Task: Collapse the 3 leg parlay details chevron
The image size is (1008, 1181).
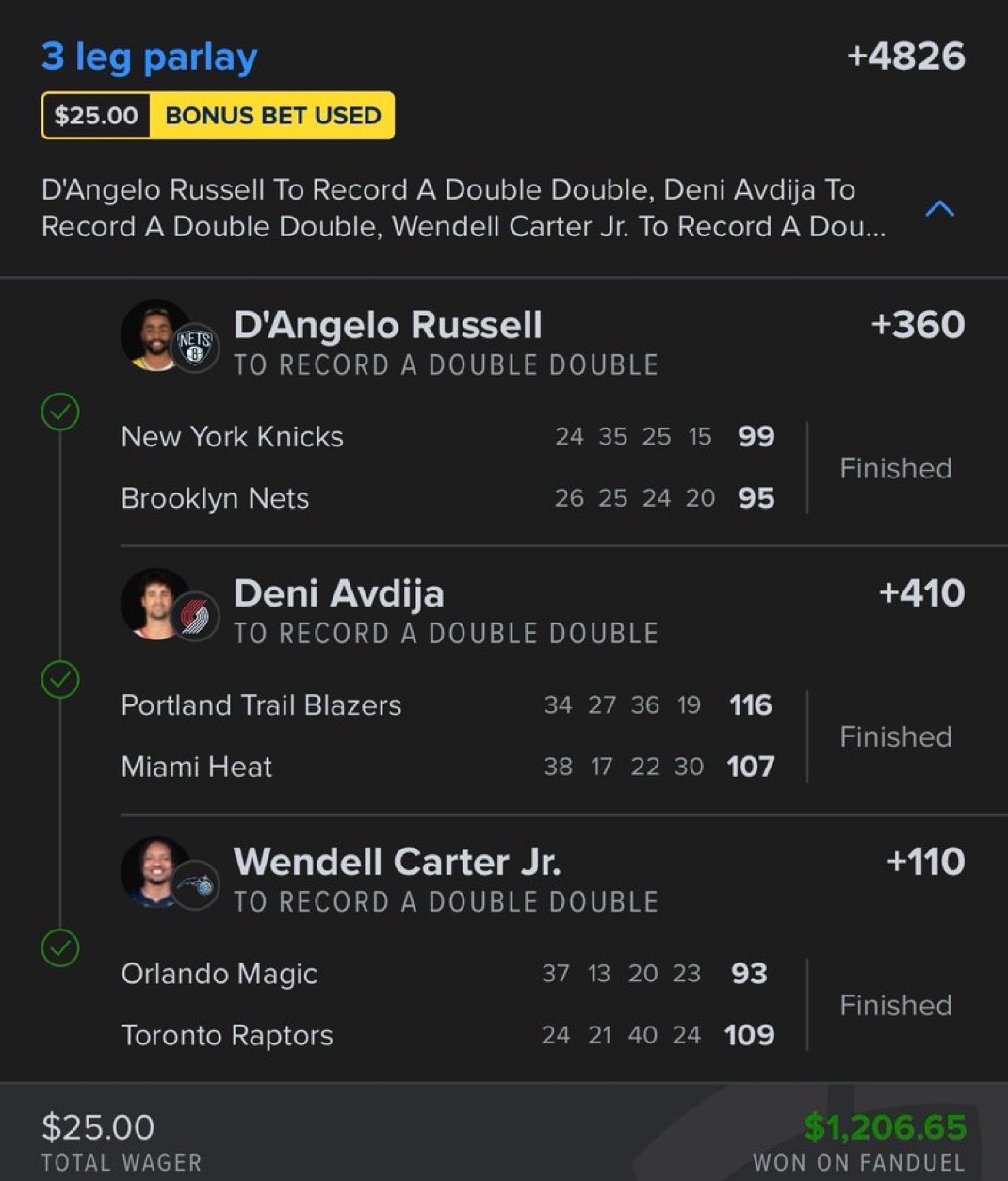Action: [939, 209]
